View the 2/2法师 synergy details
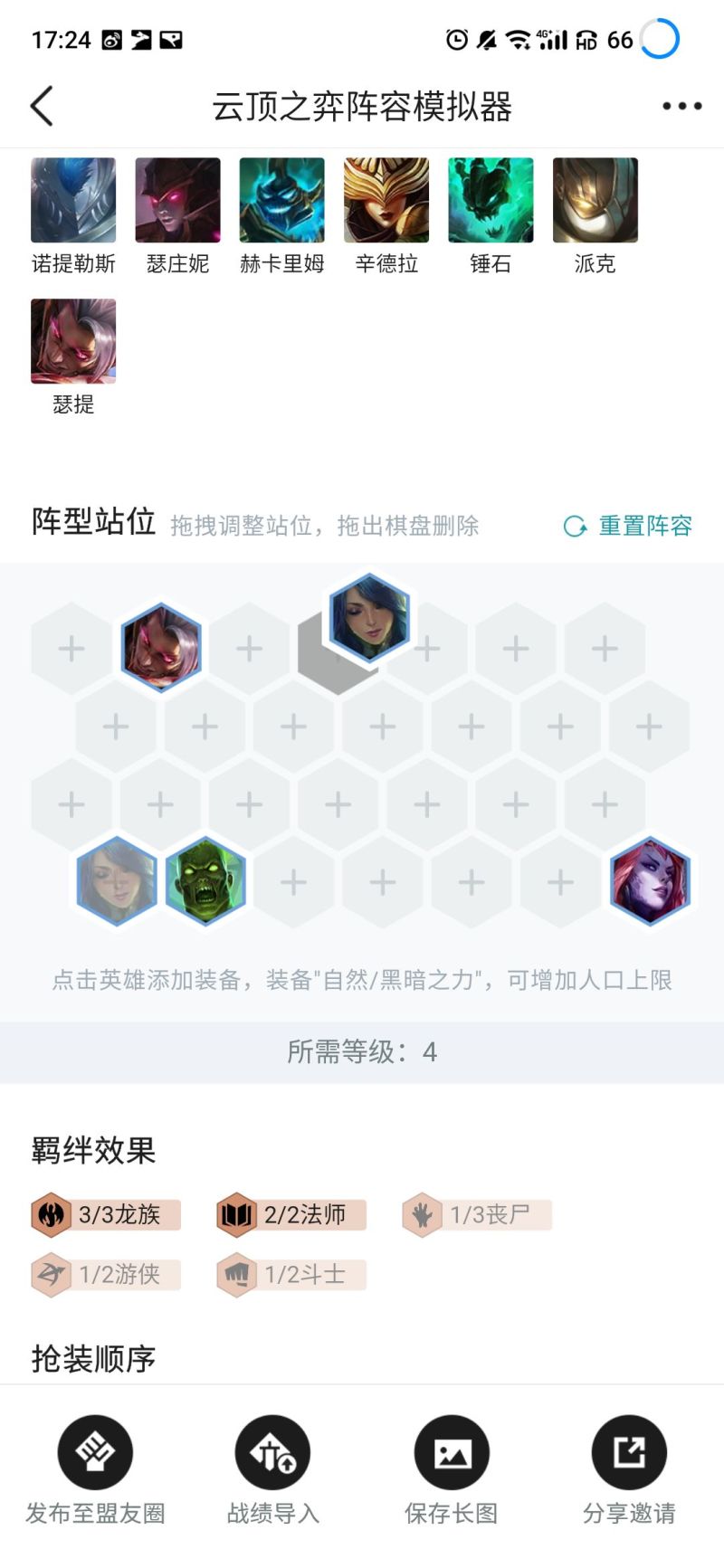This screenshot has width=724, height=1568. (x=291, y=1214)
